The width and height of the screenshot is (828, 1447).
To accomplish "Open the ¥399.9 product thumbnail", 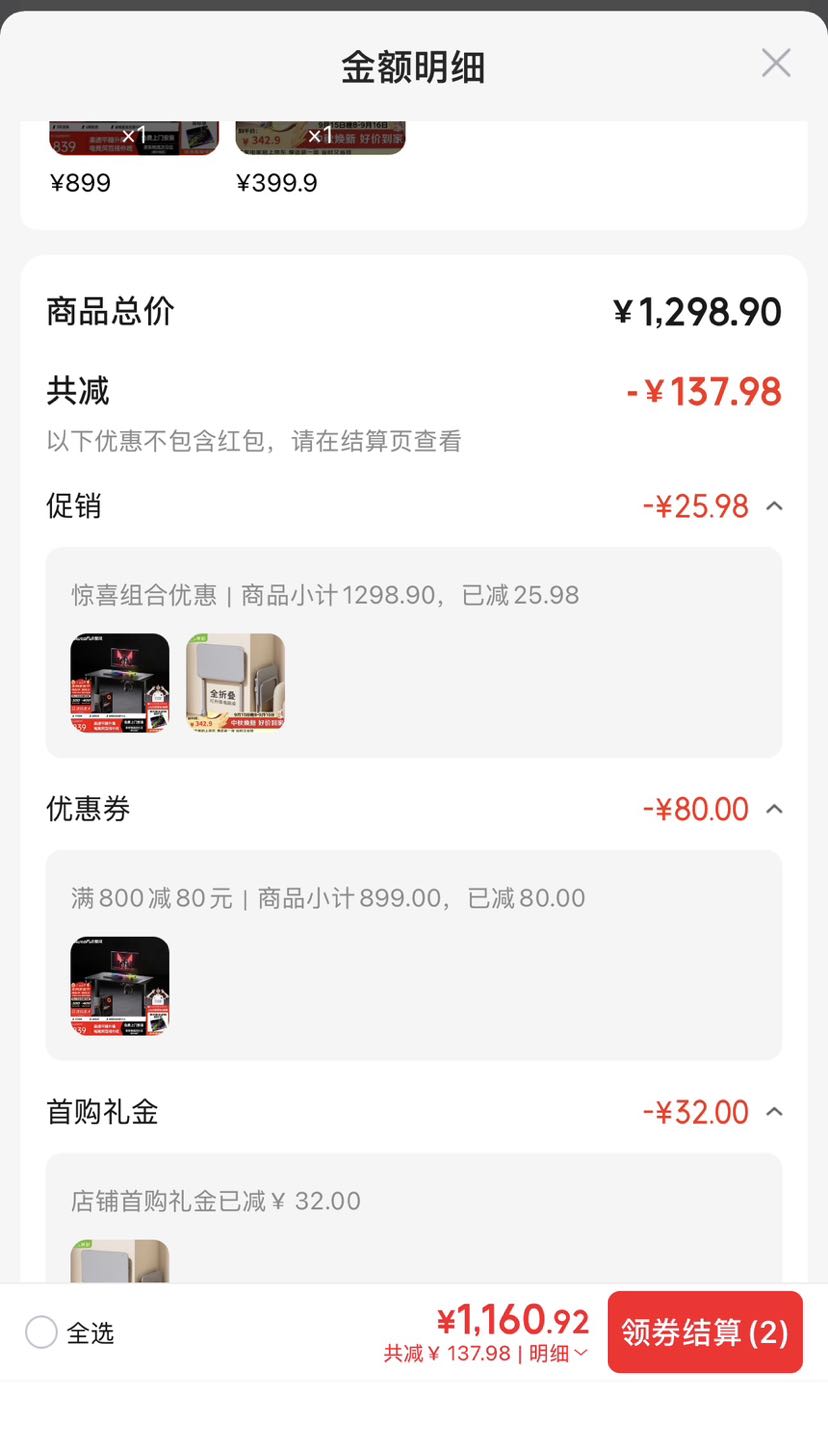I will [320, 138].
